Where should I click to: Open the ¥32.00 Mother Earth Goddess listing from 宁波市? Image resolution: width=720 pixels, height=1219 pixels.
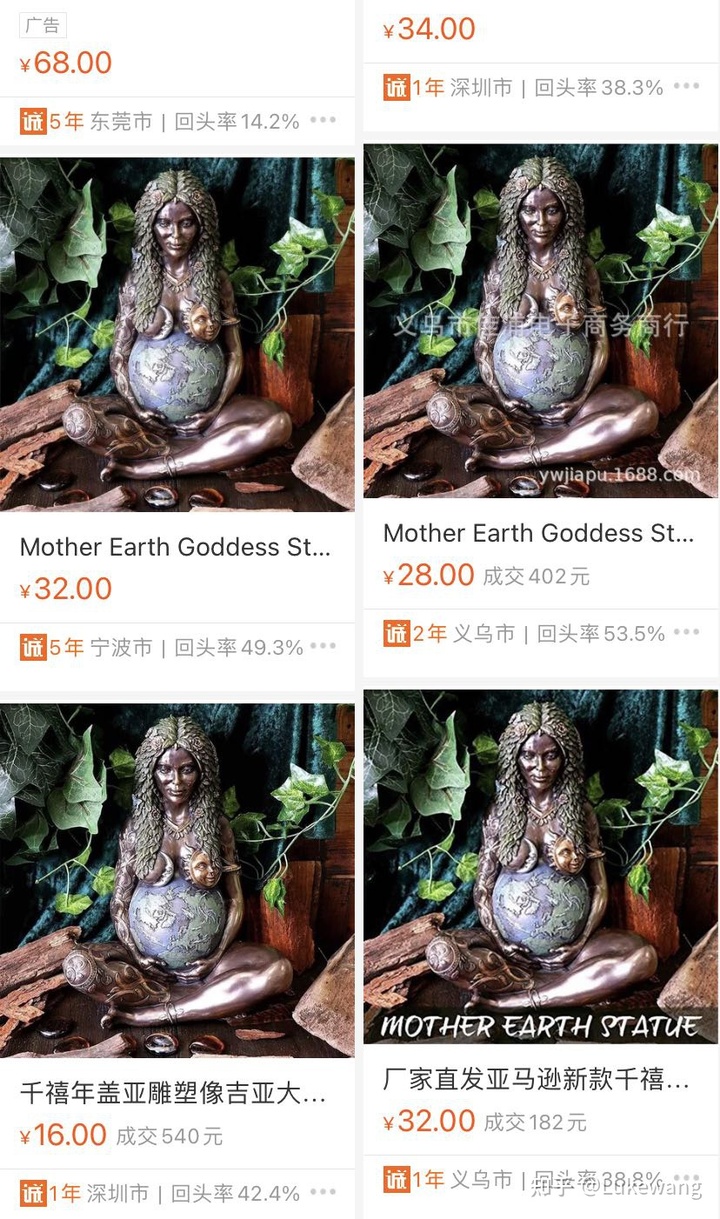[x=176, y=546]
